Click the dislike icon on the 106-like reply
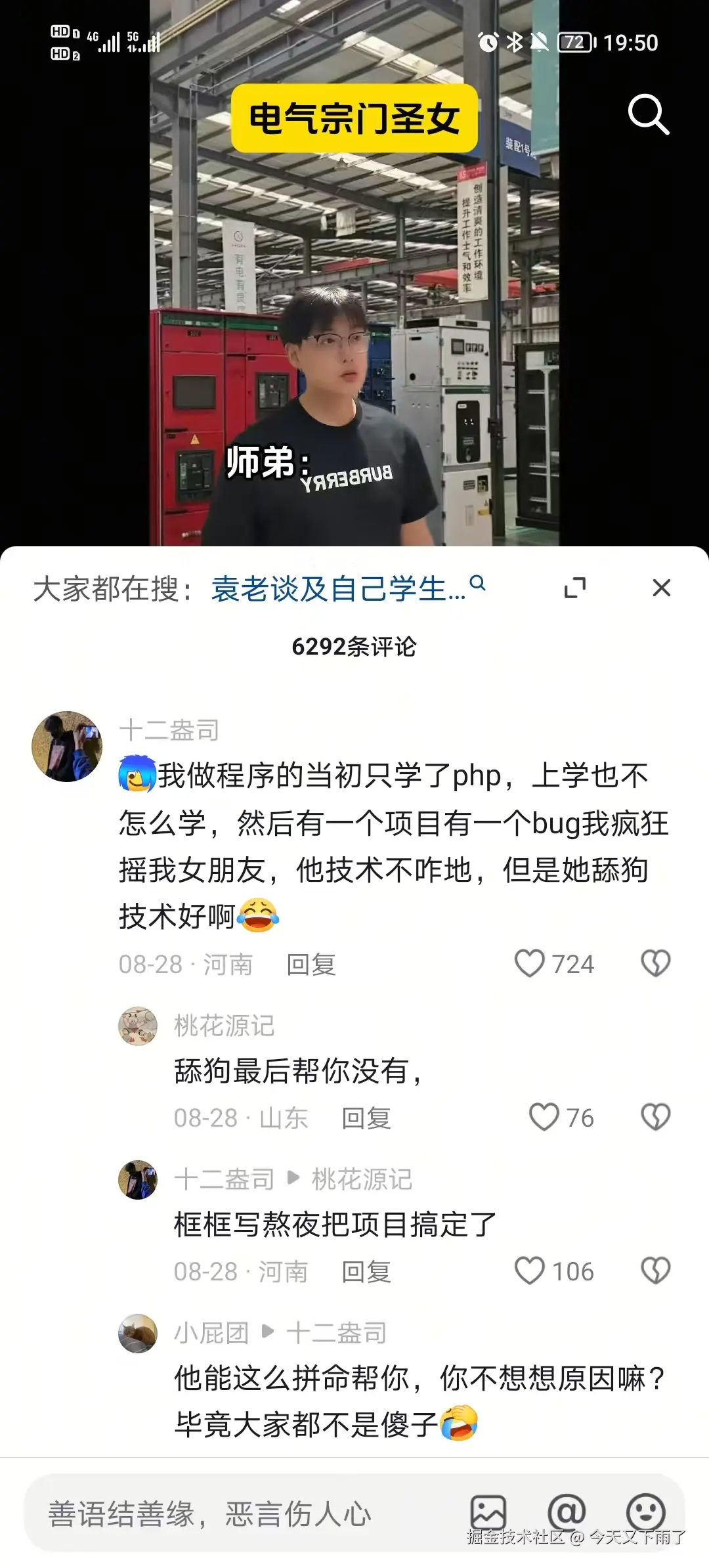Viewport: 709px width, 1568px height. tap(655, 1271)
